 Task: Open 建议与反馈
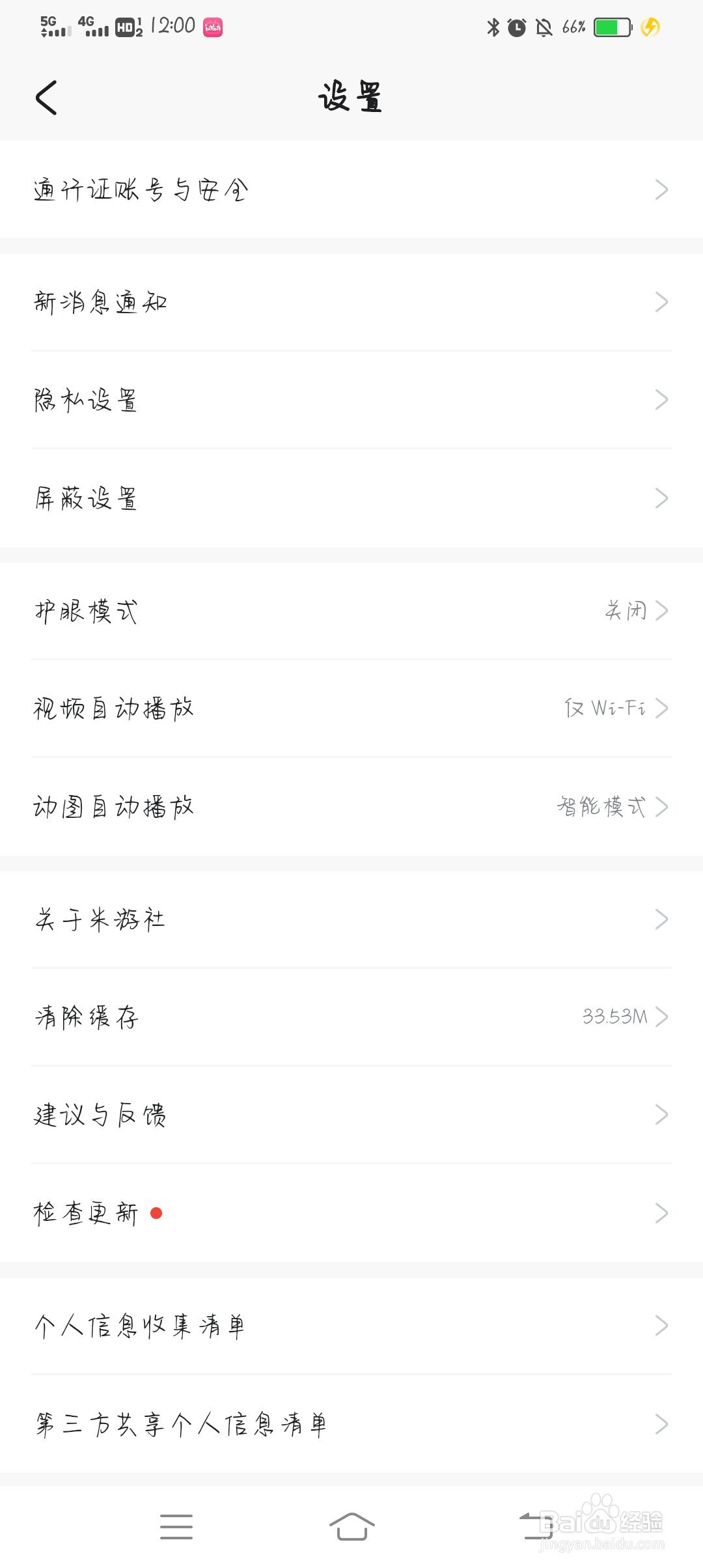tap(351, 1115)
